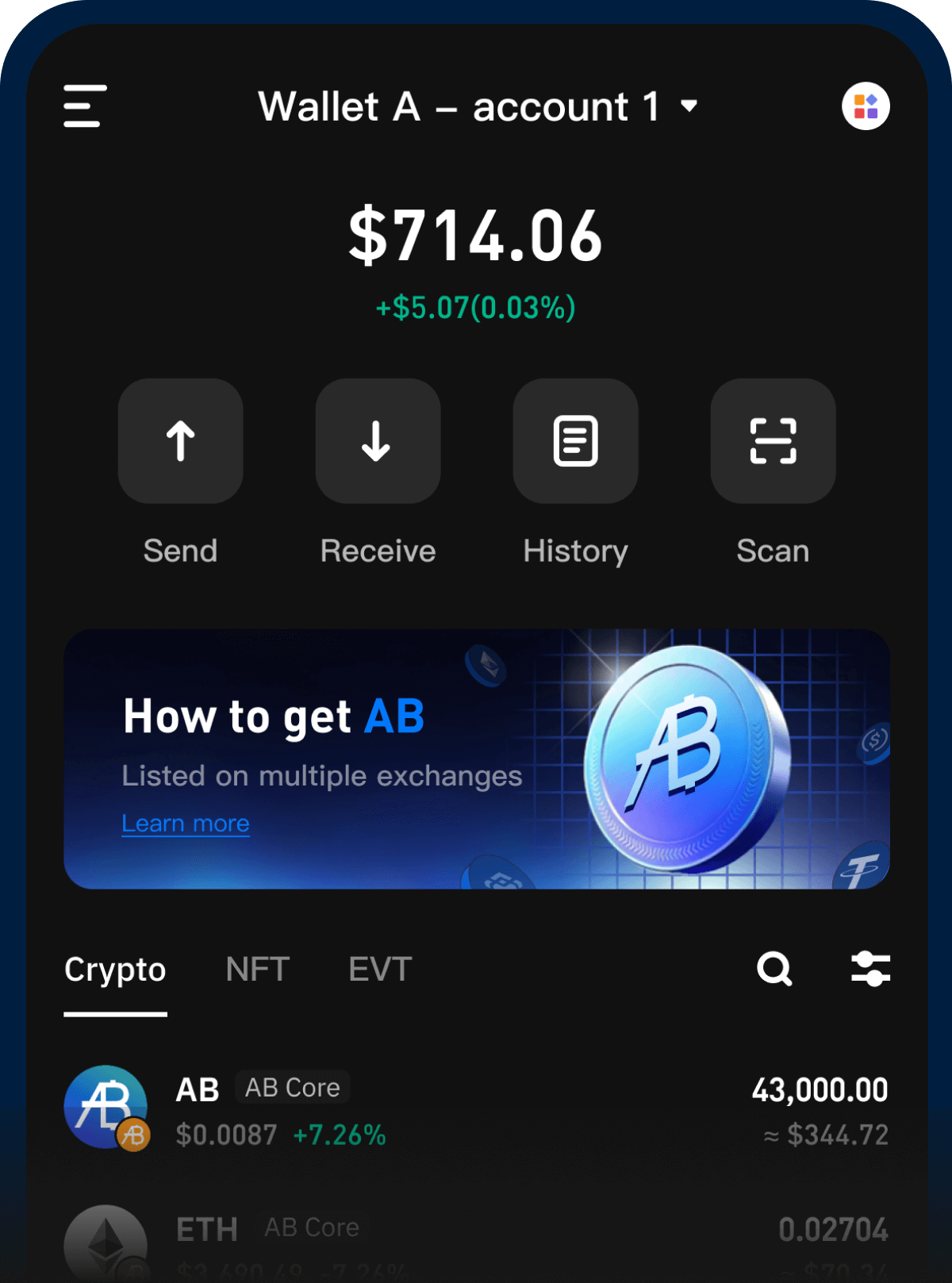Image resolution: width=952 pixels, height=1283 pixels.
Task: Switch to the EVT tab
Action: pos(380,970)
